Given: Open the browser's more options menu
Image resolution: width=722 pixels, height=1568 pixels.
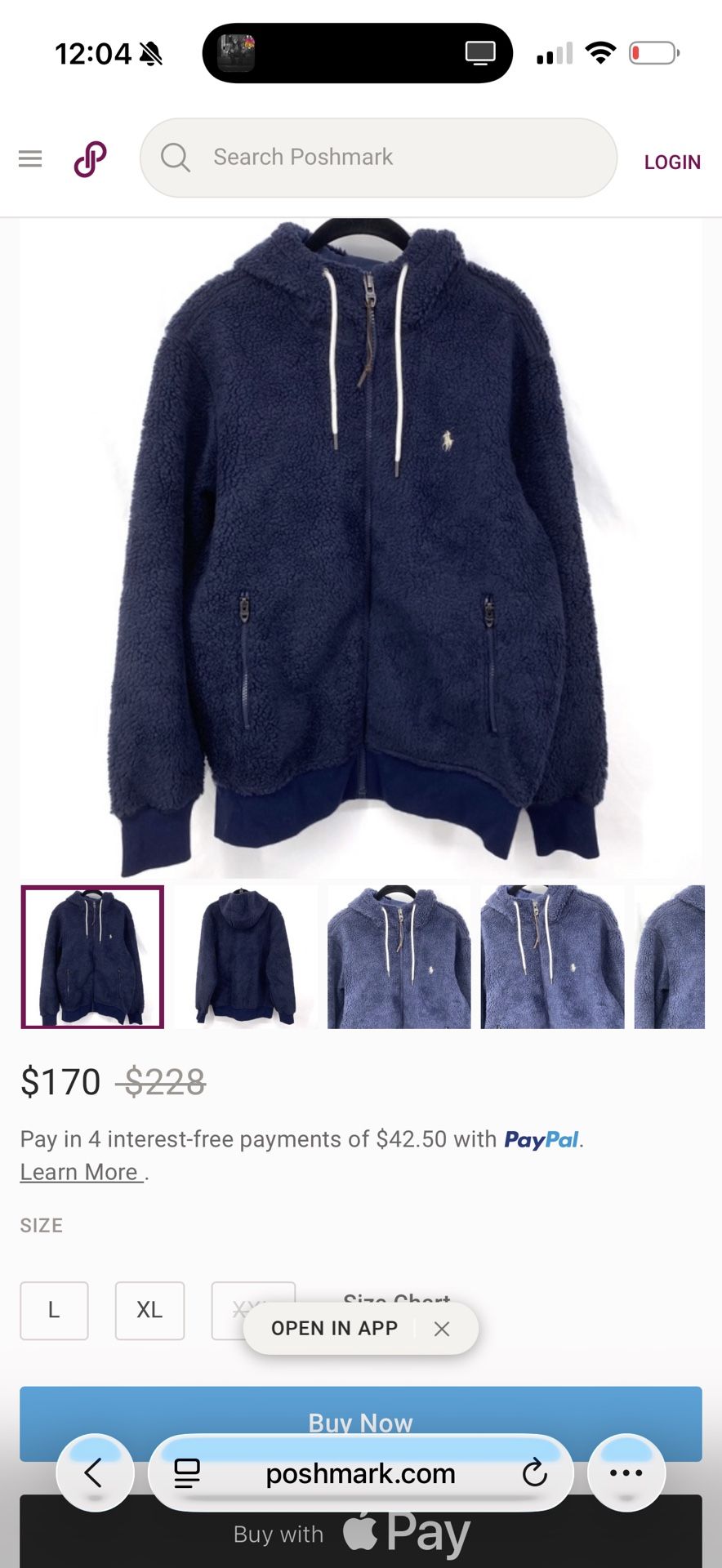Looking at the screenshot, I should 626,1473.
